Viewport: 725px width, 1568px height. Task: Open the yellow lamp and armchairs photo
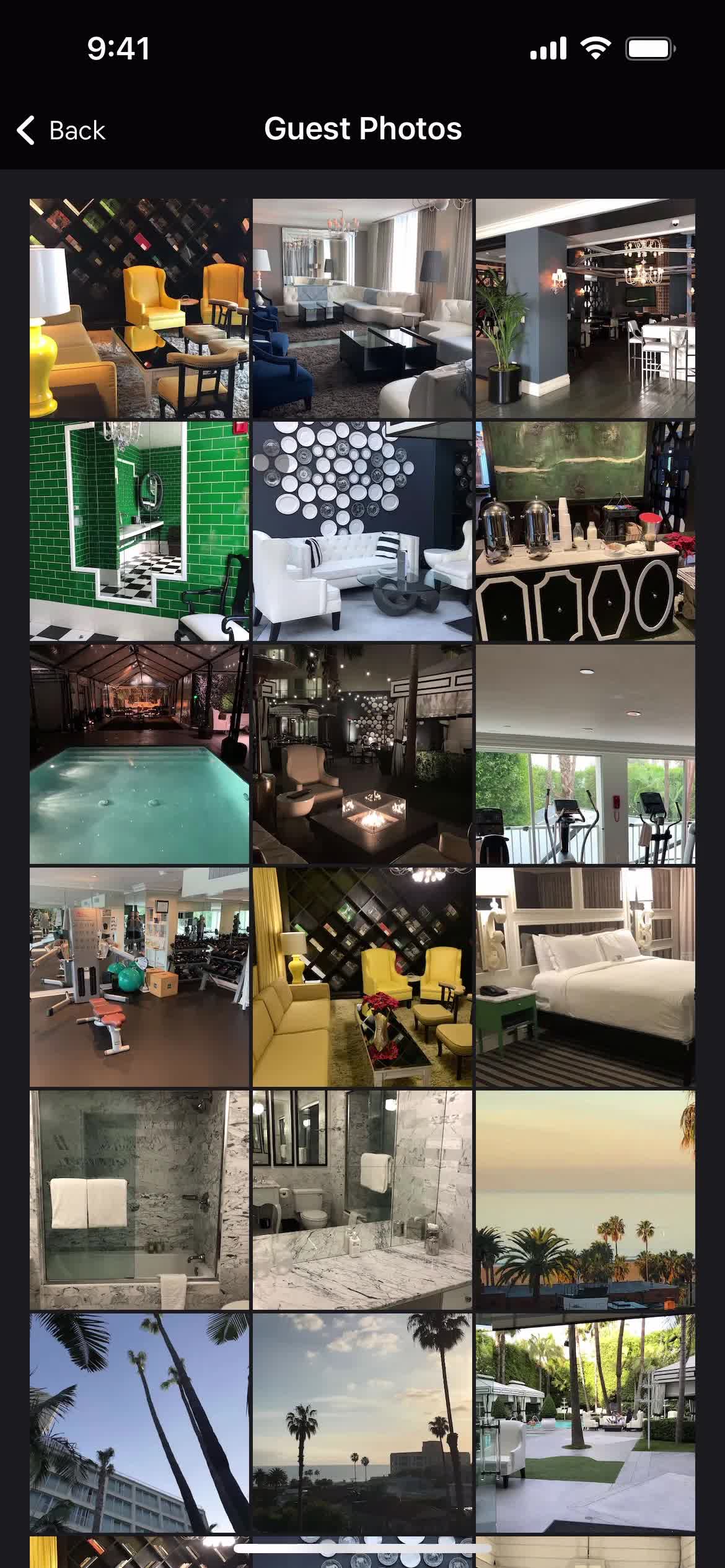(139, 308)
